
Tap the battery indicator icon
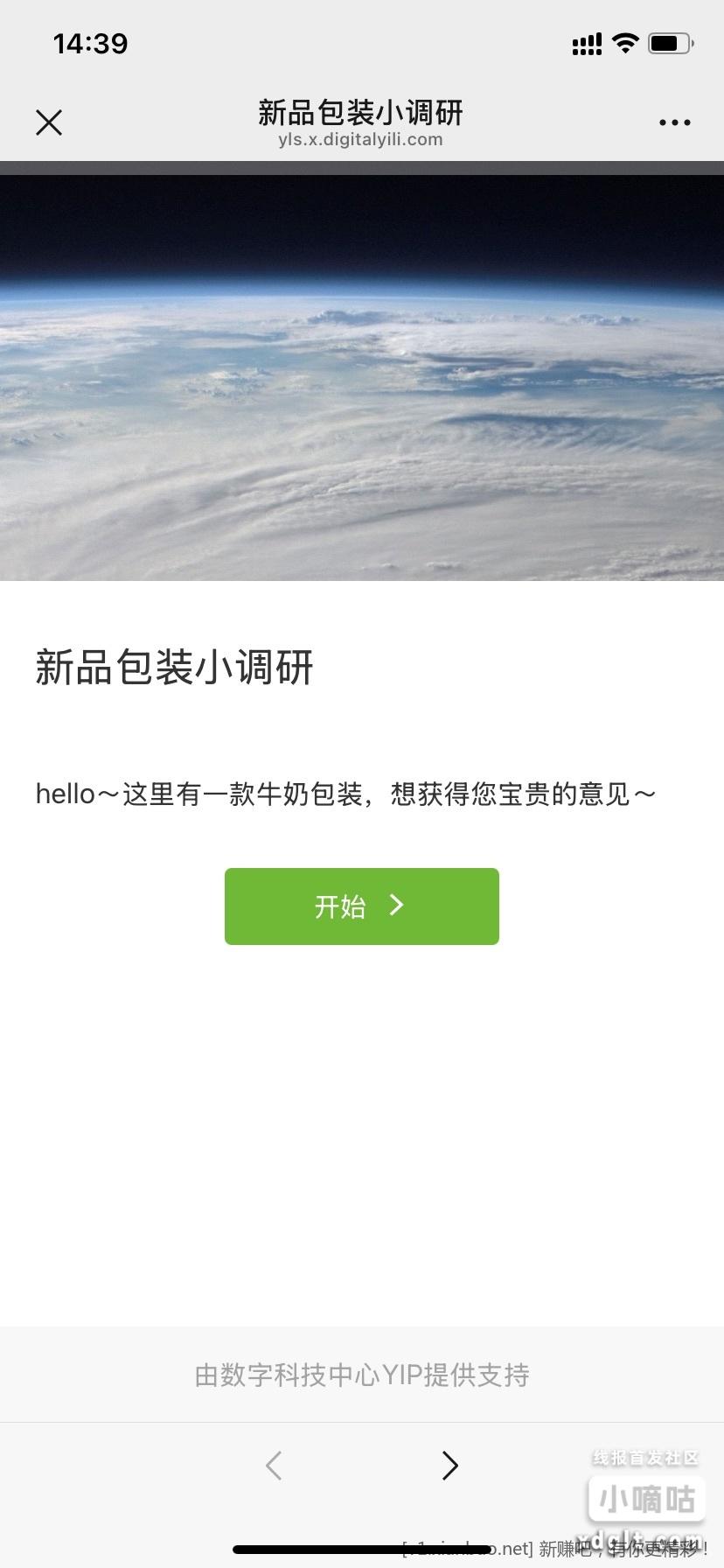click(668, 42)
